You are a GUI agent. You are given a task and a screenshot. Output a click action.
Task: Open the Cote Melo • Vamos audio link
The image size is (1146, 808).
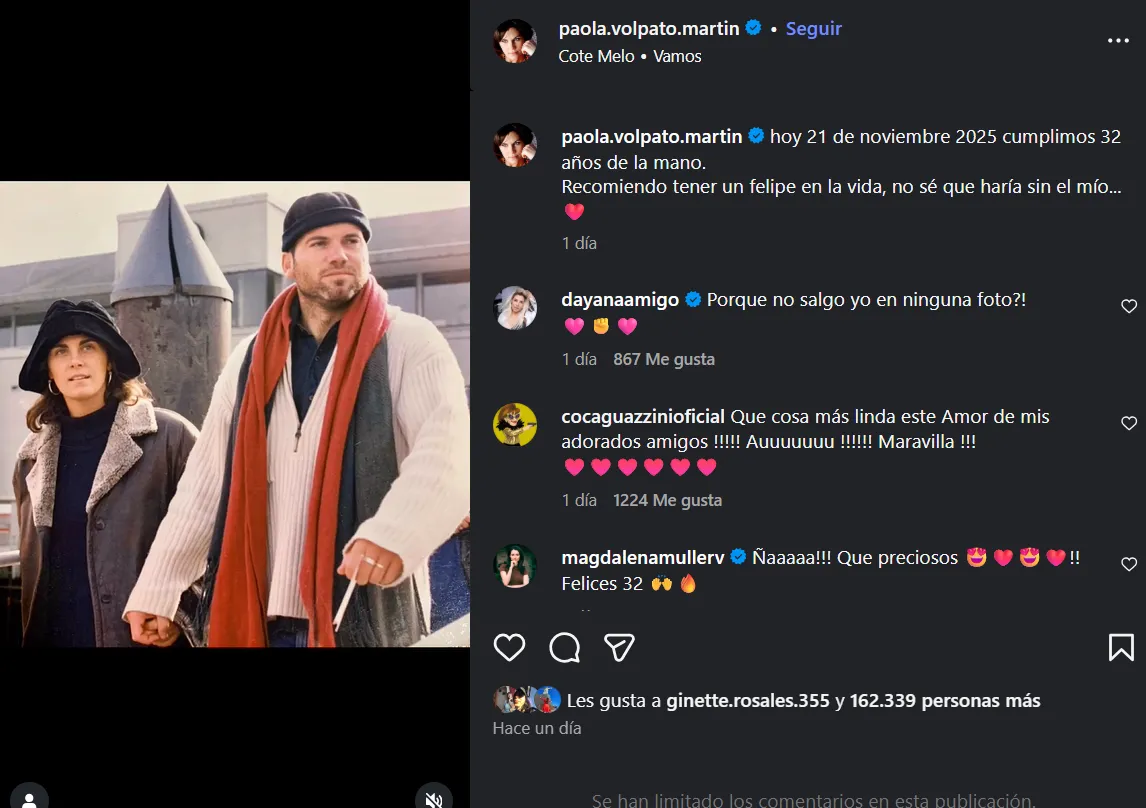629,57
